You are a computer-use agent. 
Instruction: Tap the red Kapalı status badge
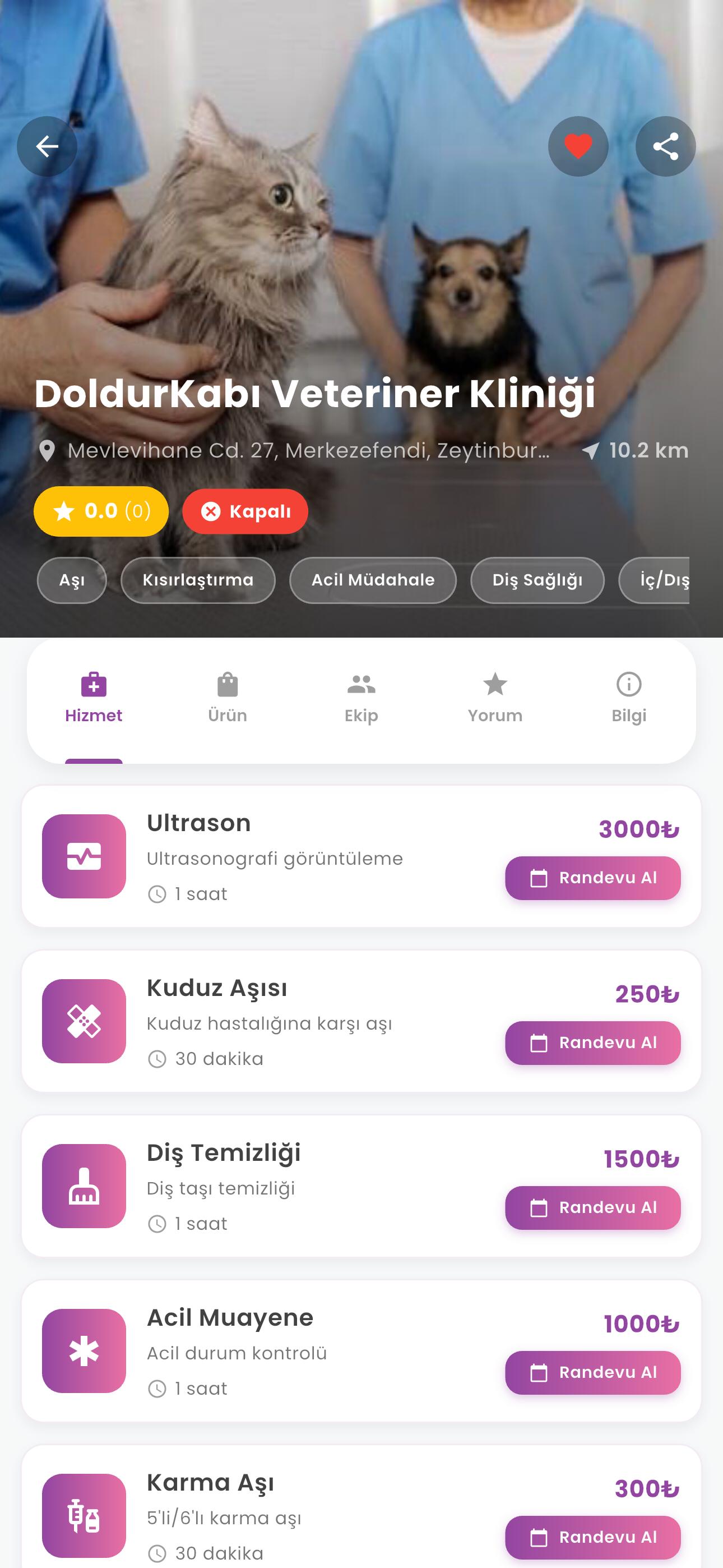[245, 511]
